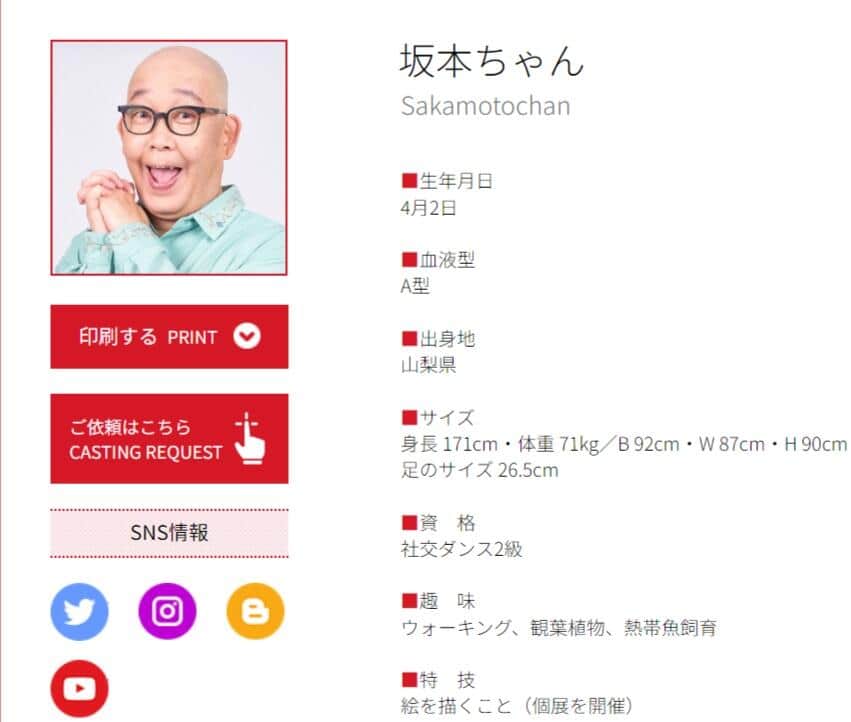The width and height of the screenshot is (851, 722).
Task: Open the CASTING REQUEST button
Action: point(169,439)
